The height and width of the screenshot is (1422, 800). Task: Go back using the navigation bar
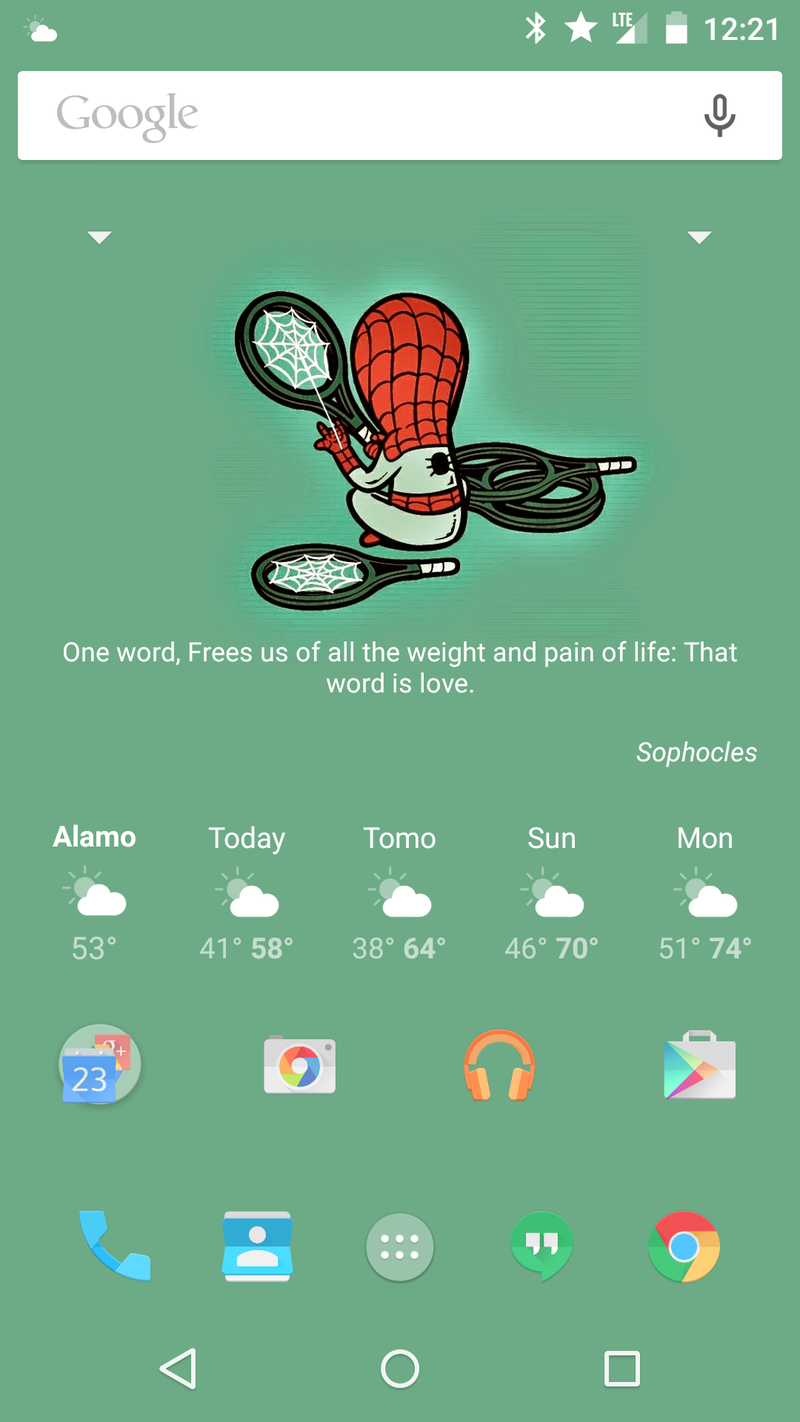179,1369
